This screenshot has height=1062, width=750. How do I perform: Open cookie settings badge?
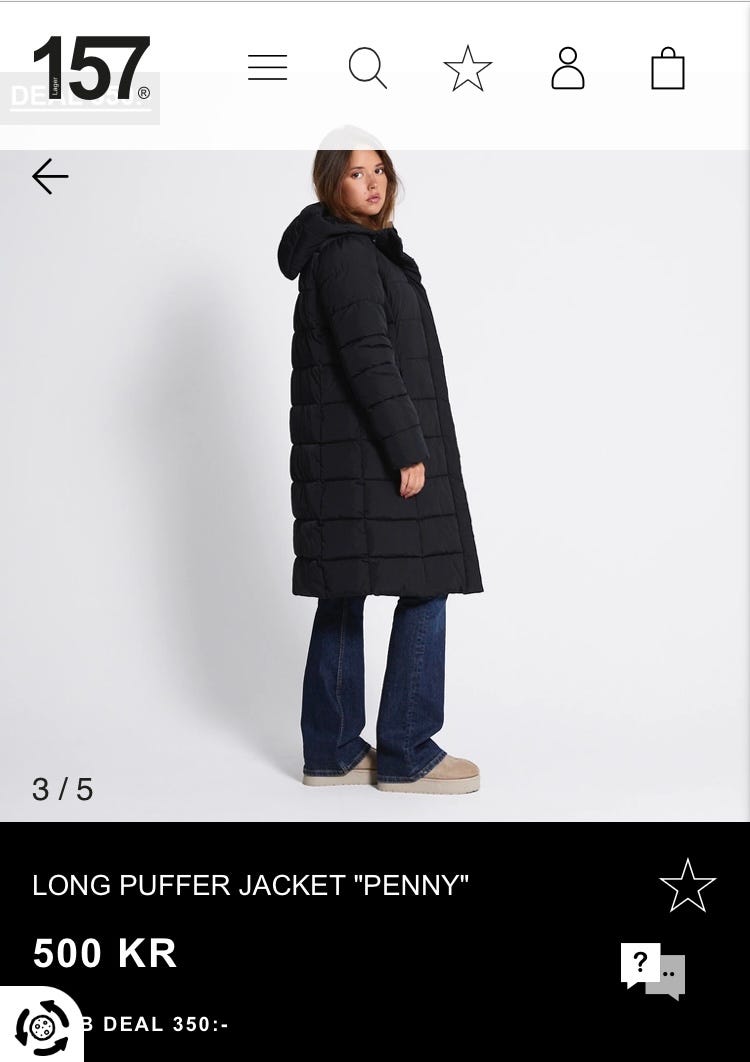[42, 1026]
